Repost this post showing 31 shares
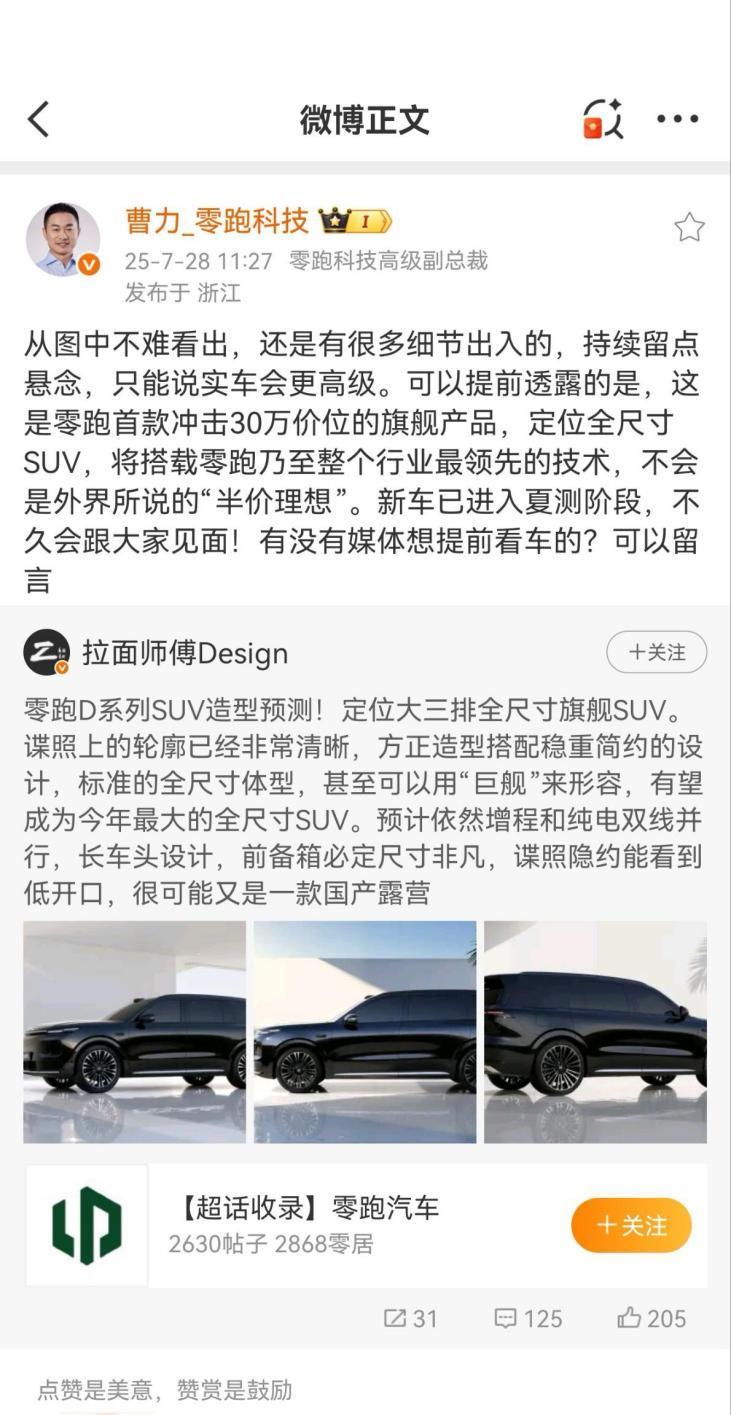The width and height of the screenshot is (731, 1415). [x=411, y=1318]
